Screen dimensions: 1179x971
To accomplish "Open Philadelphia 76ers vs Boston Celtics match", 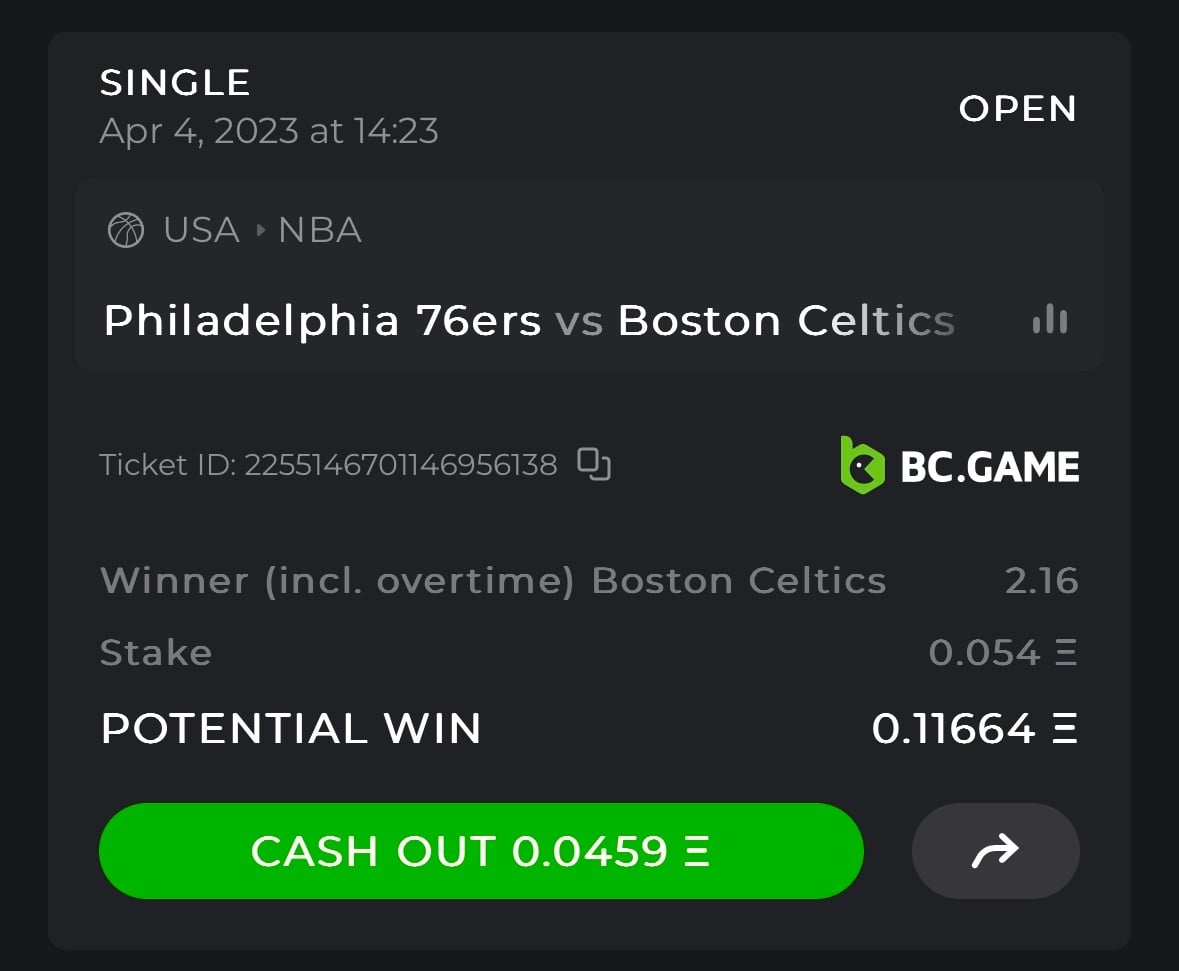I will [528, 321].
